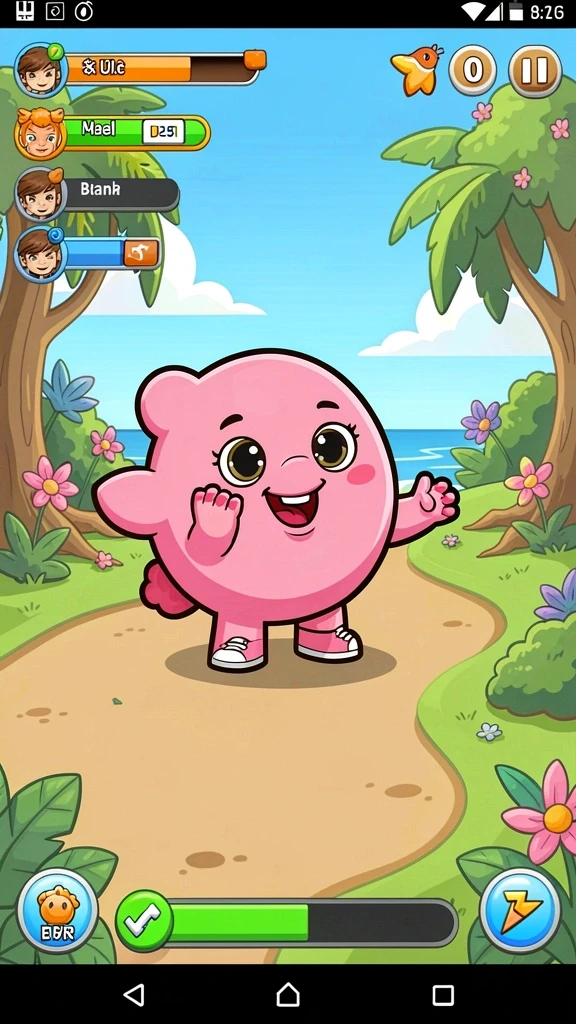This screenshot has width=576, height=1024.
Task: Tap the orange arrow on the blue bar
Action: tap(141, 253)
